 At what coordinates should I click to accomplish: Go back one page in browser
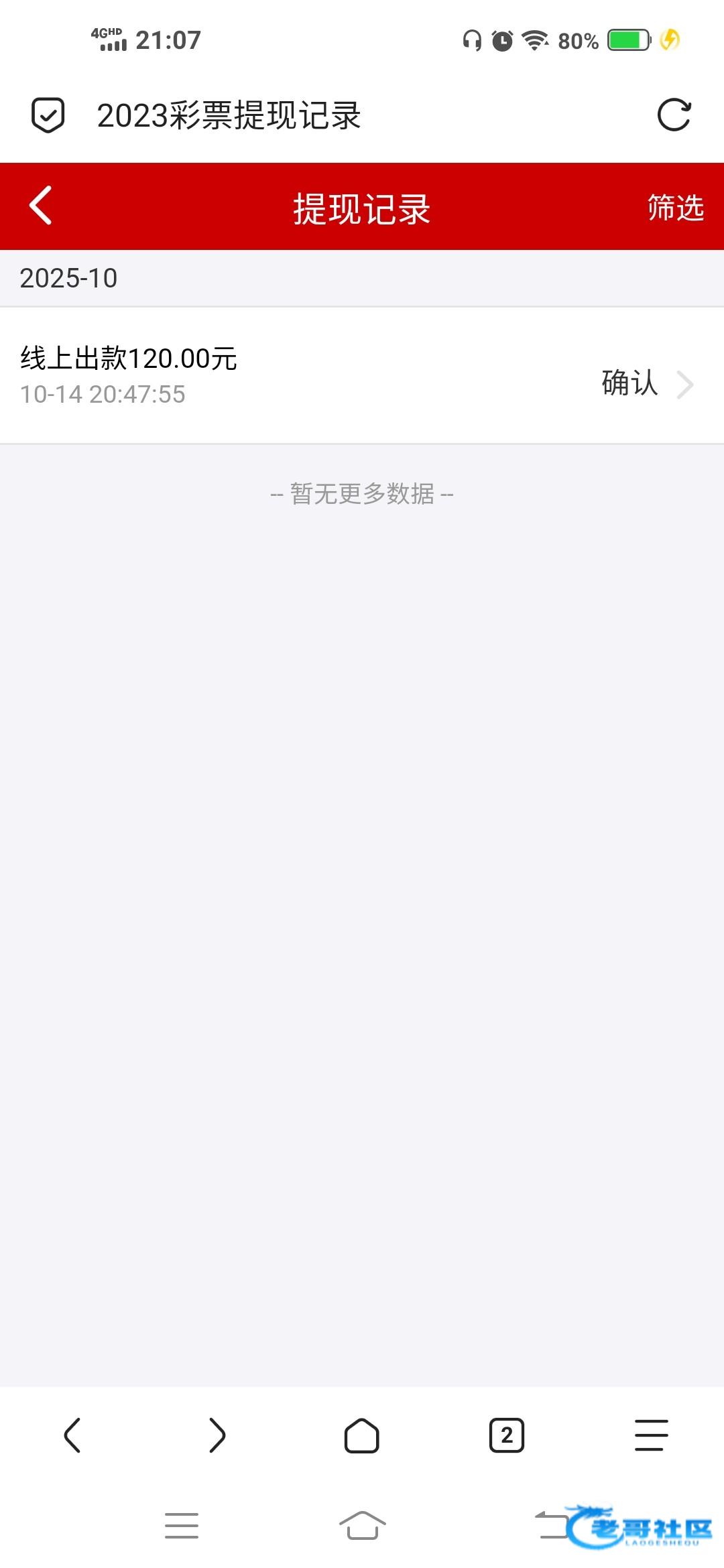coord(72,1435)
